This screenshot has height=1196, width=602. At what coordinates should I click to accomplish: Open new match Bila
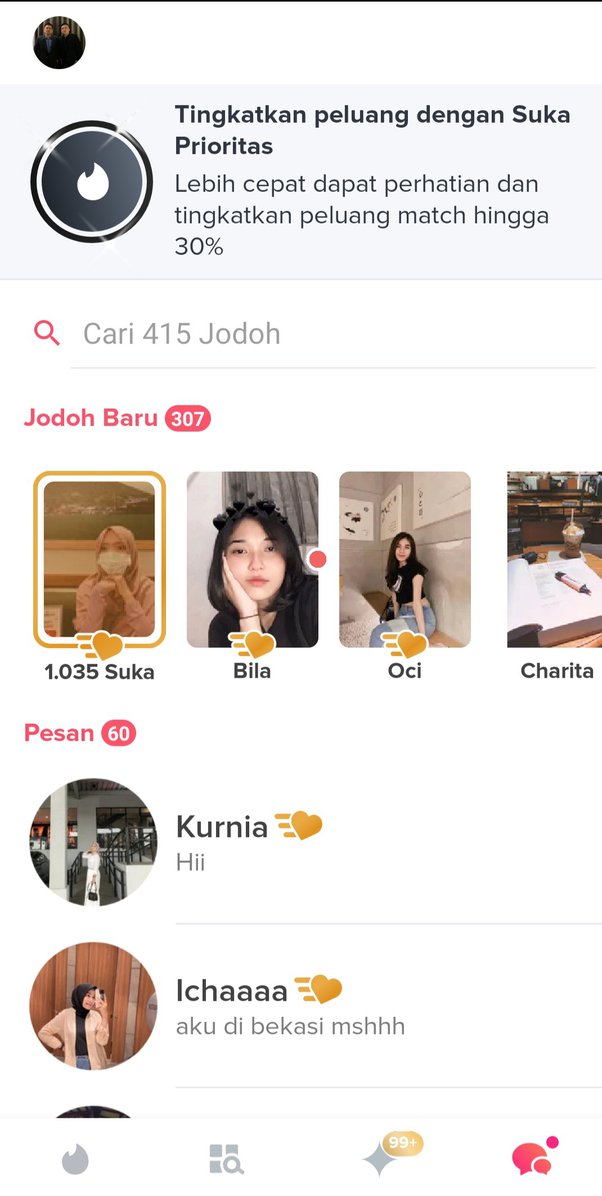coord(252,560)
